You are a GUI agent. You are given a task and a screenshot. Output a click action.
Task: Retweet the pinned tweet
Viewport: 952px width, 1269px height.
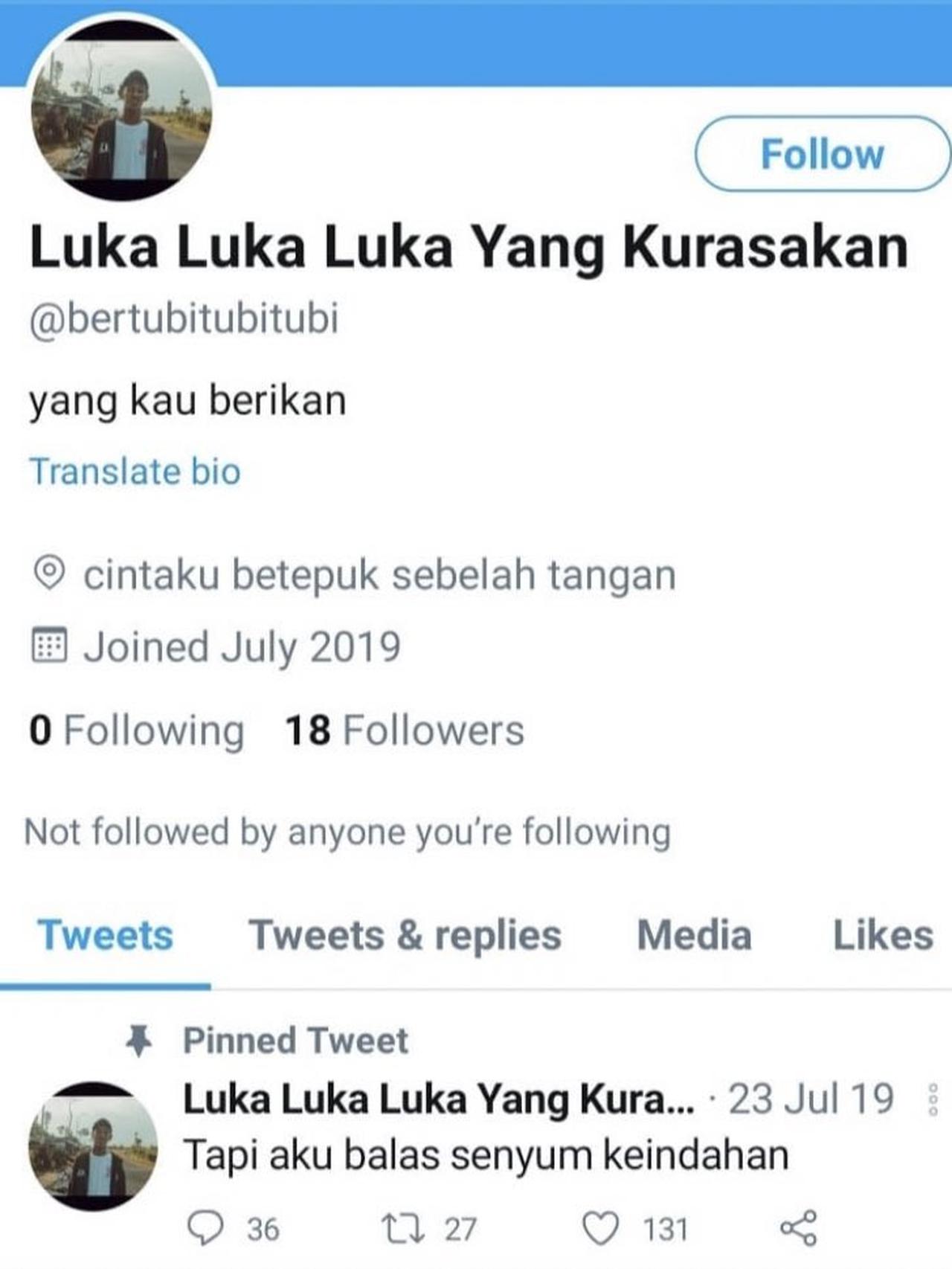point(402,1228)
